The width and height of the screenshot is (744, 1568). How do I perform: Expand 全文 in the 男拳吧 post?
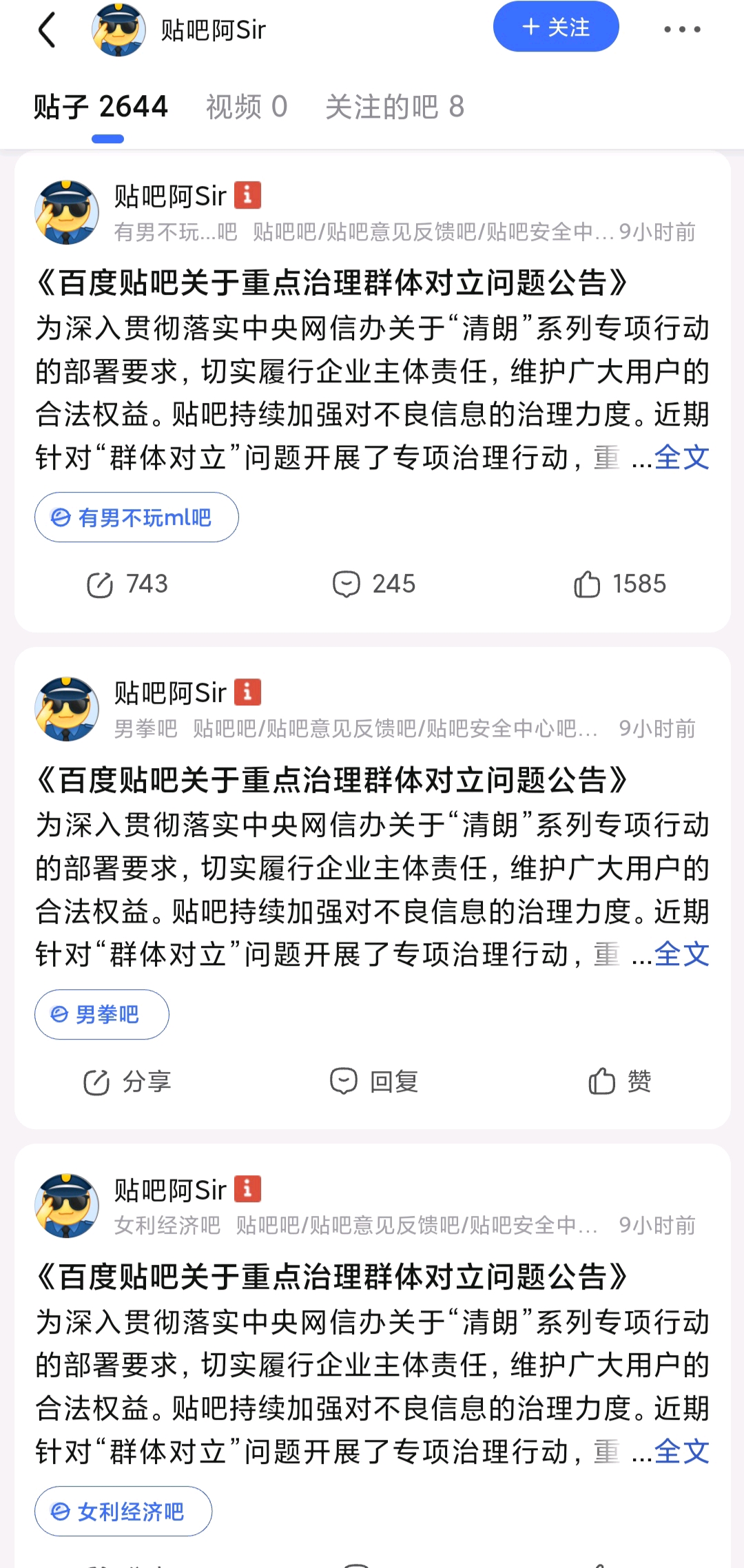click(681, 954)
